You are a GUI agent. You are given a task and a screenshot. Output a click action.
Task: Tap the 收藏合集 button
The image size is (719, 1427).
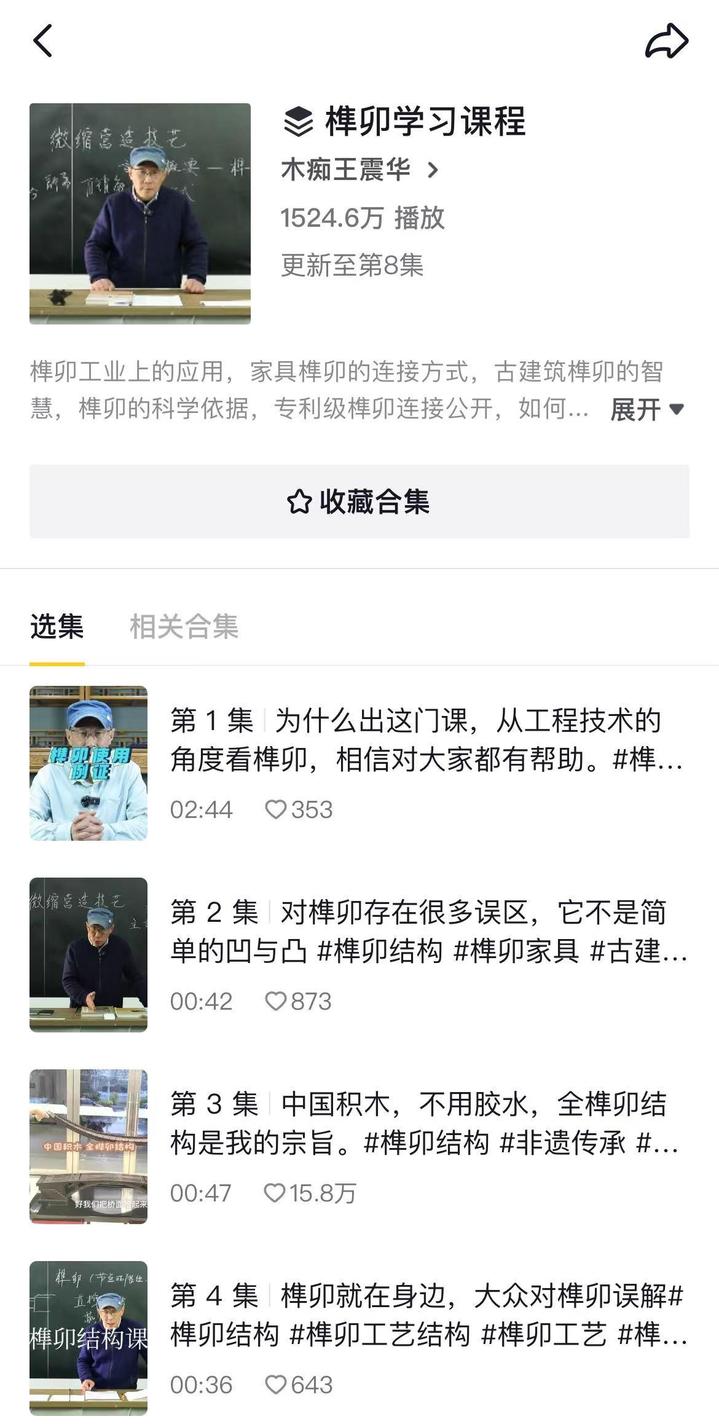(359, 502)
